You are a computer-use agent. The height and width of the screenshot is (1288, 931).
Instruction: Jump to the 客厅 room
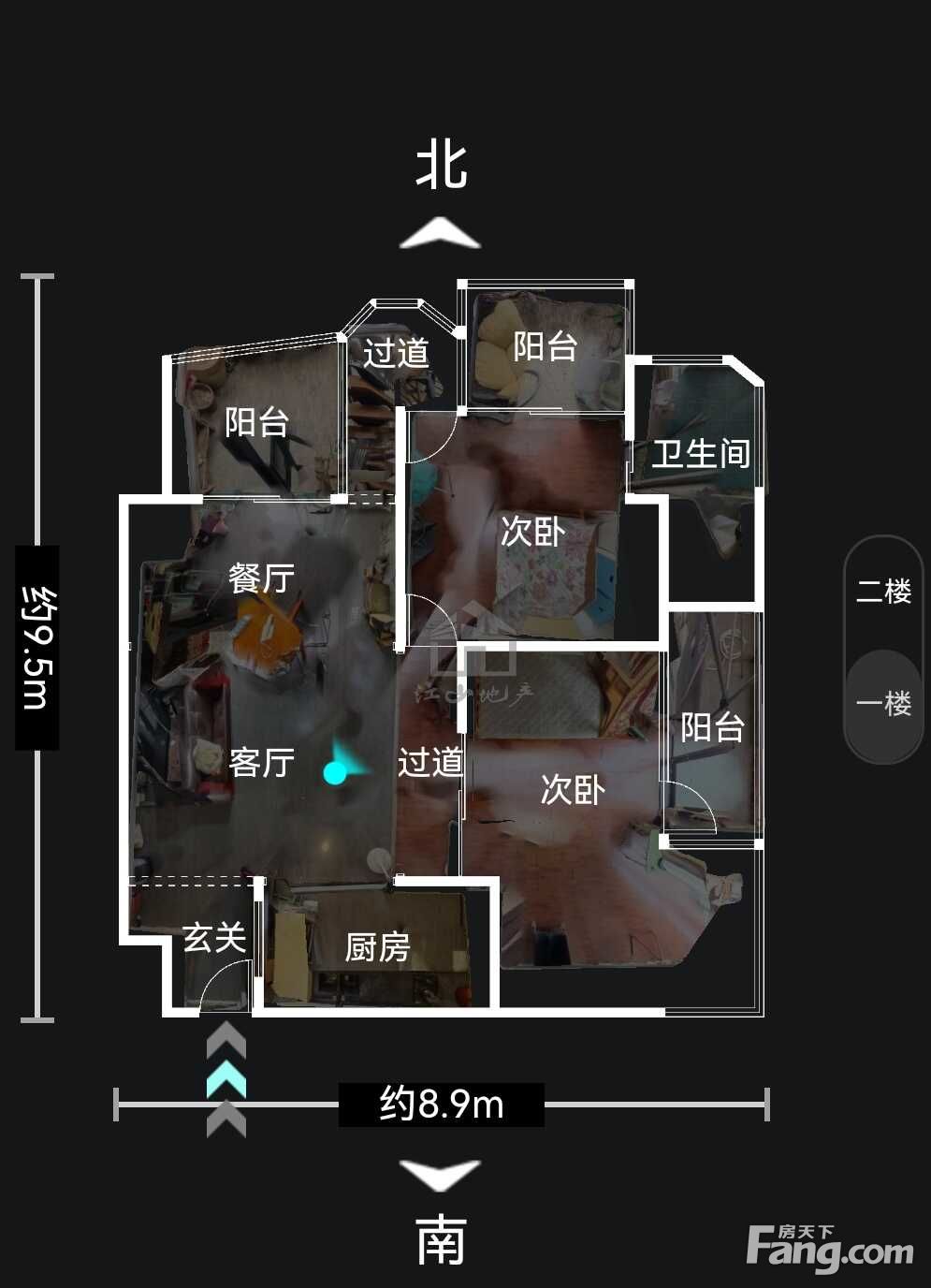(x=262, y=762)
